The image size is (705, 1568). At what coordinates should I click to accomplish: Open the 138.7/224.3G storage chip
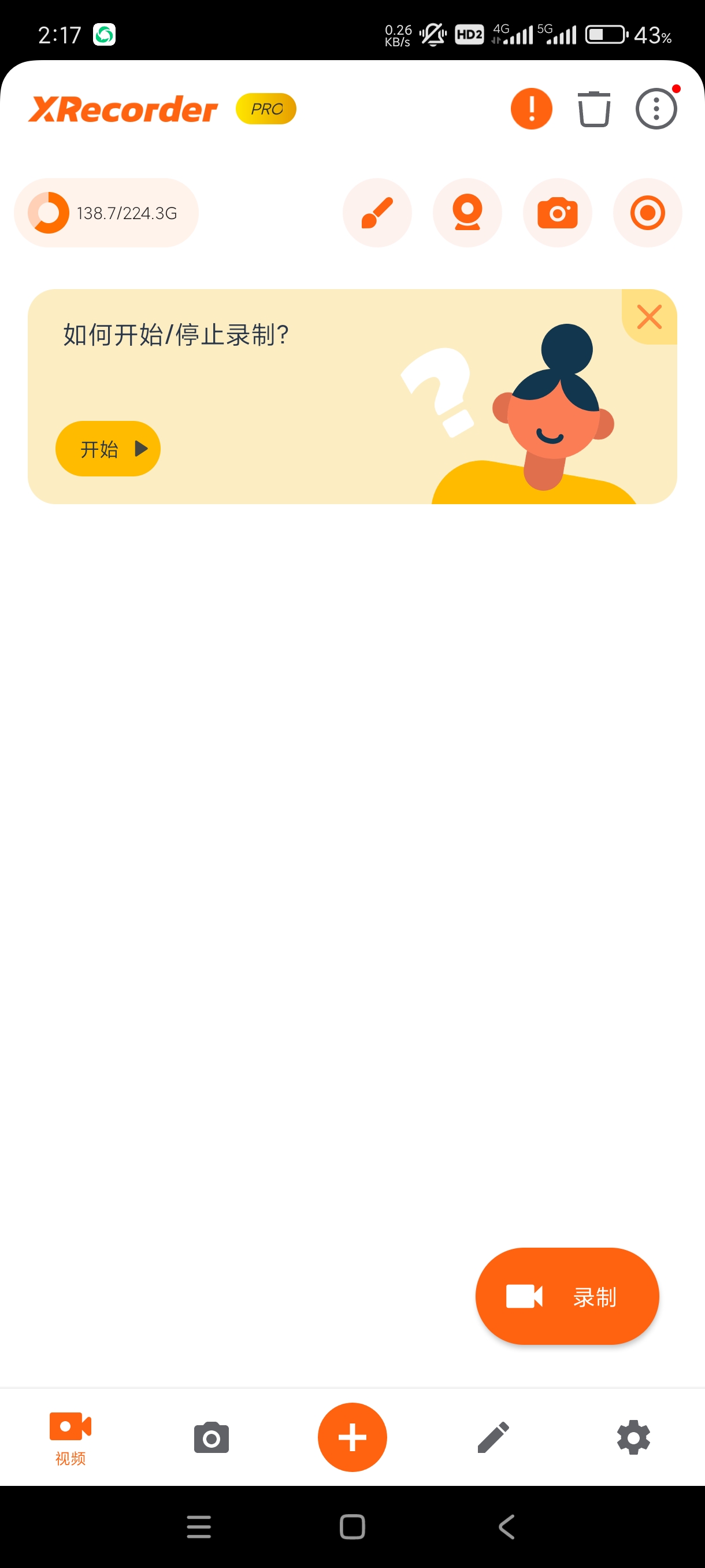[x=106, y=213]
